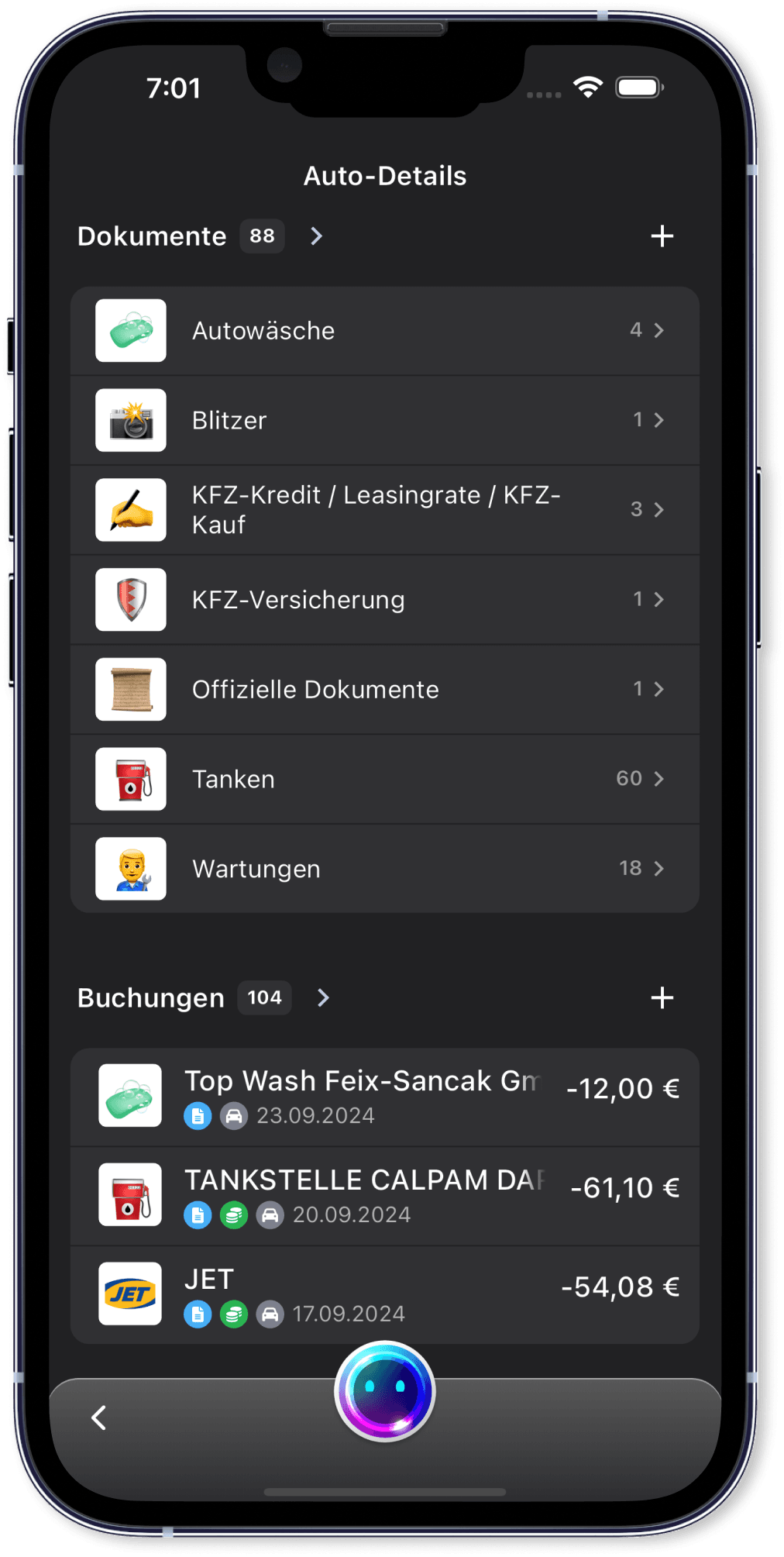Select the Wartungen mechanic icon

[x=129, y=868]
